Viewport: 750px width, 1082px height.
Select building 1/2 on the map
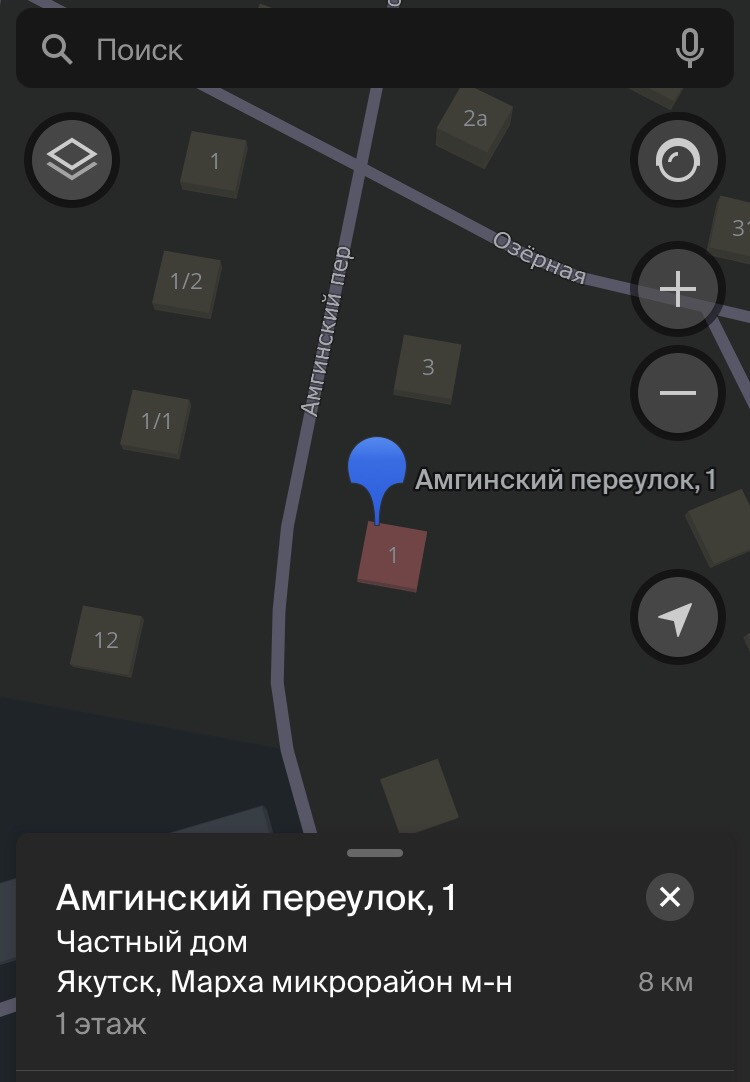(x=186, y=282)
